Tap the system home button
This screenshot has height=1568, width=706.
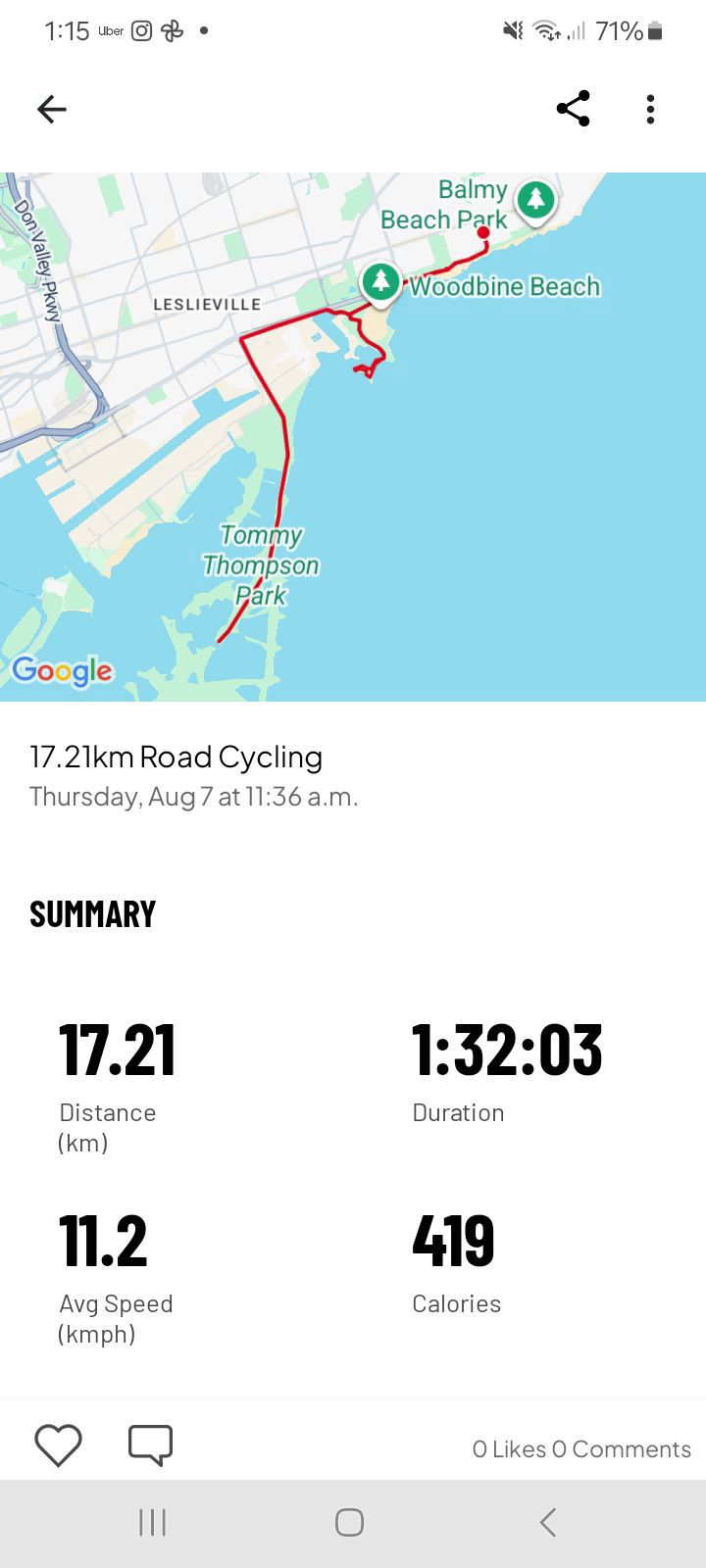point(349,1522)
